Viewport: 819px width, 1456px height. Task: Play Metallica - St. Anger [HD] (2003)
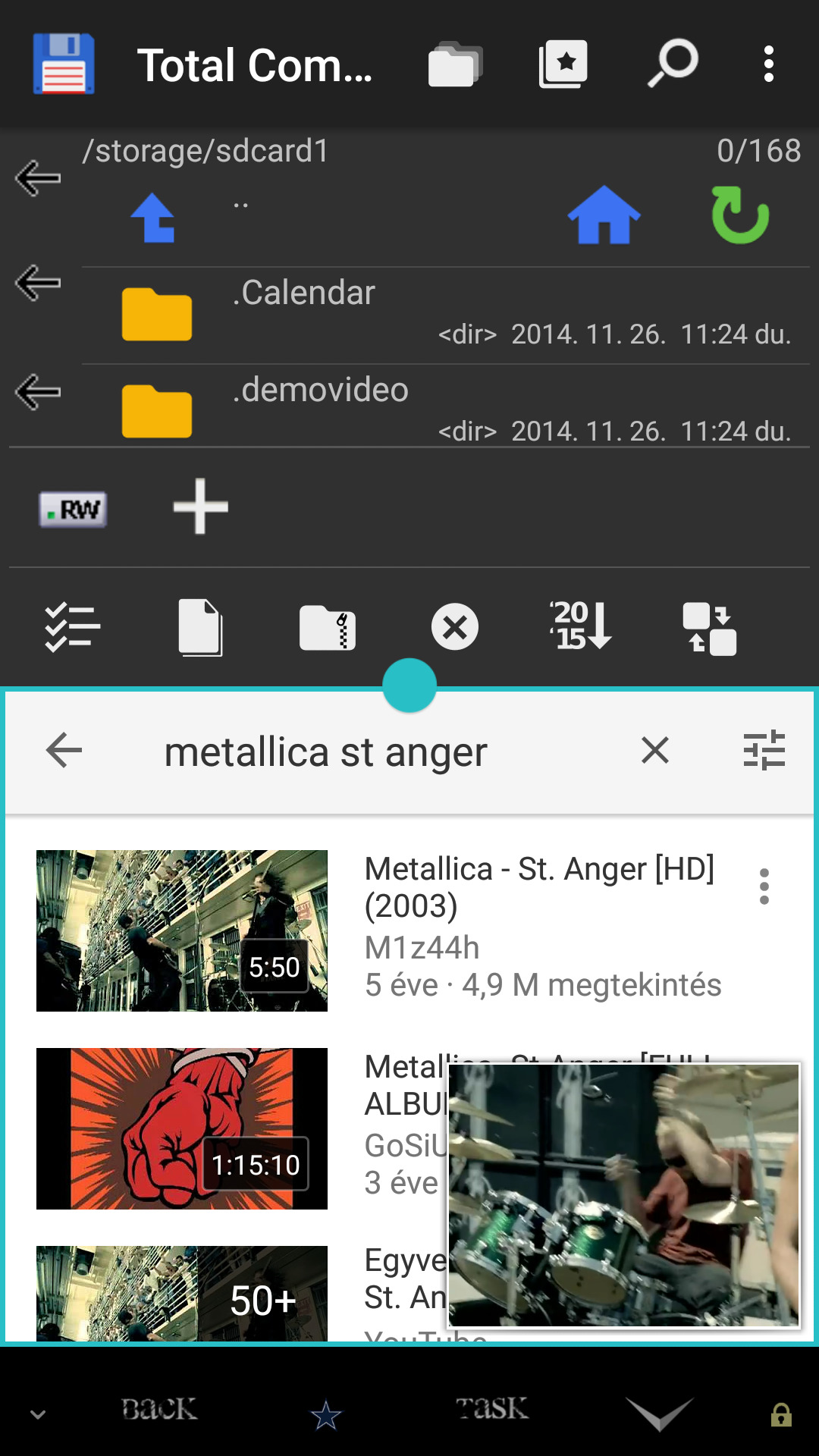(x=182, y=930)
